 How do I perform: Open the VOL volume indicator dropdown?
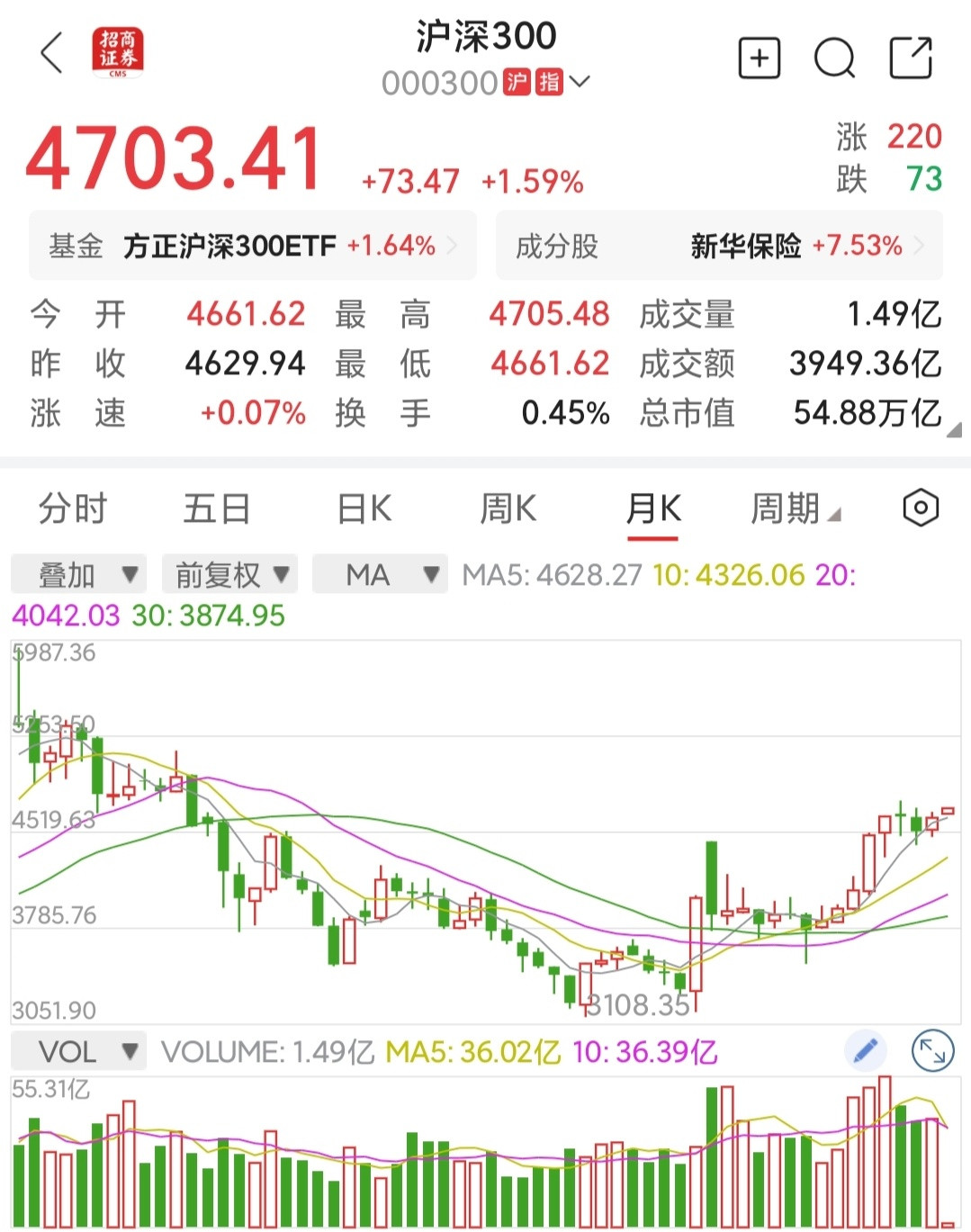click(x=78, y=1050)
